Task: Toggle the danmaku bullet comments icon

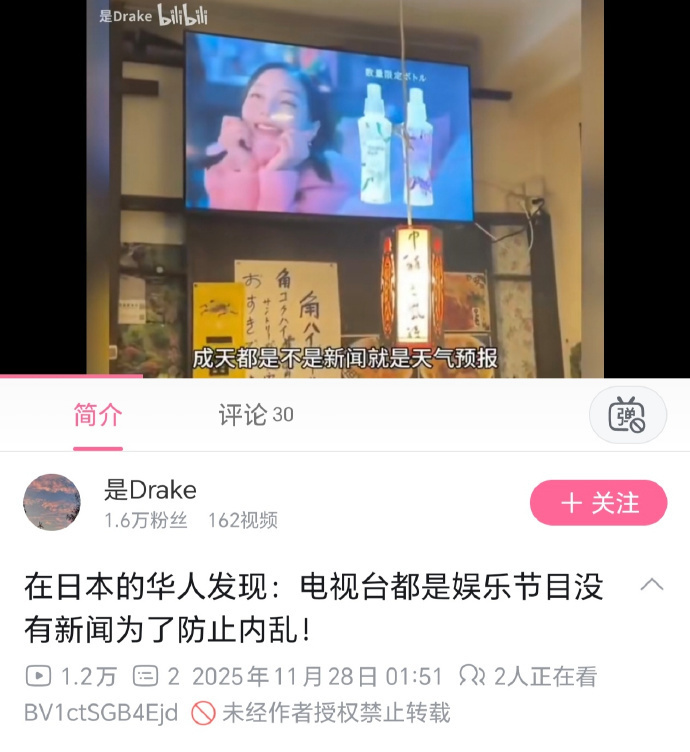Action: (627, 414)
